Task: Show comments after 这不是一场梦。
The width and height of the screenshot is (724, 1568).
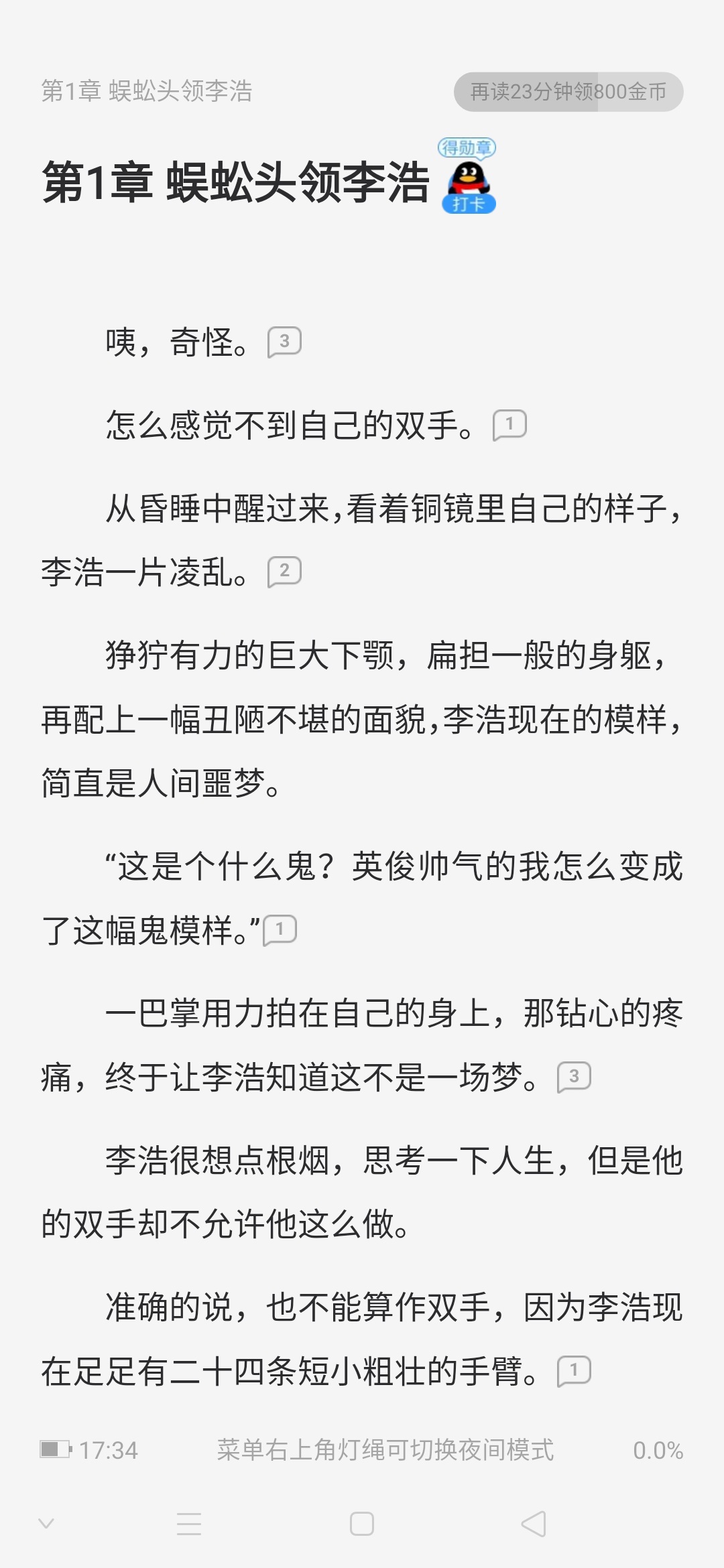Action: 574,1077
